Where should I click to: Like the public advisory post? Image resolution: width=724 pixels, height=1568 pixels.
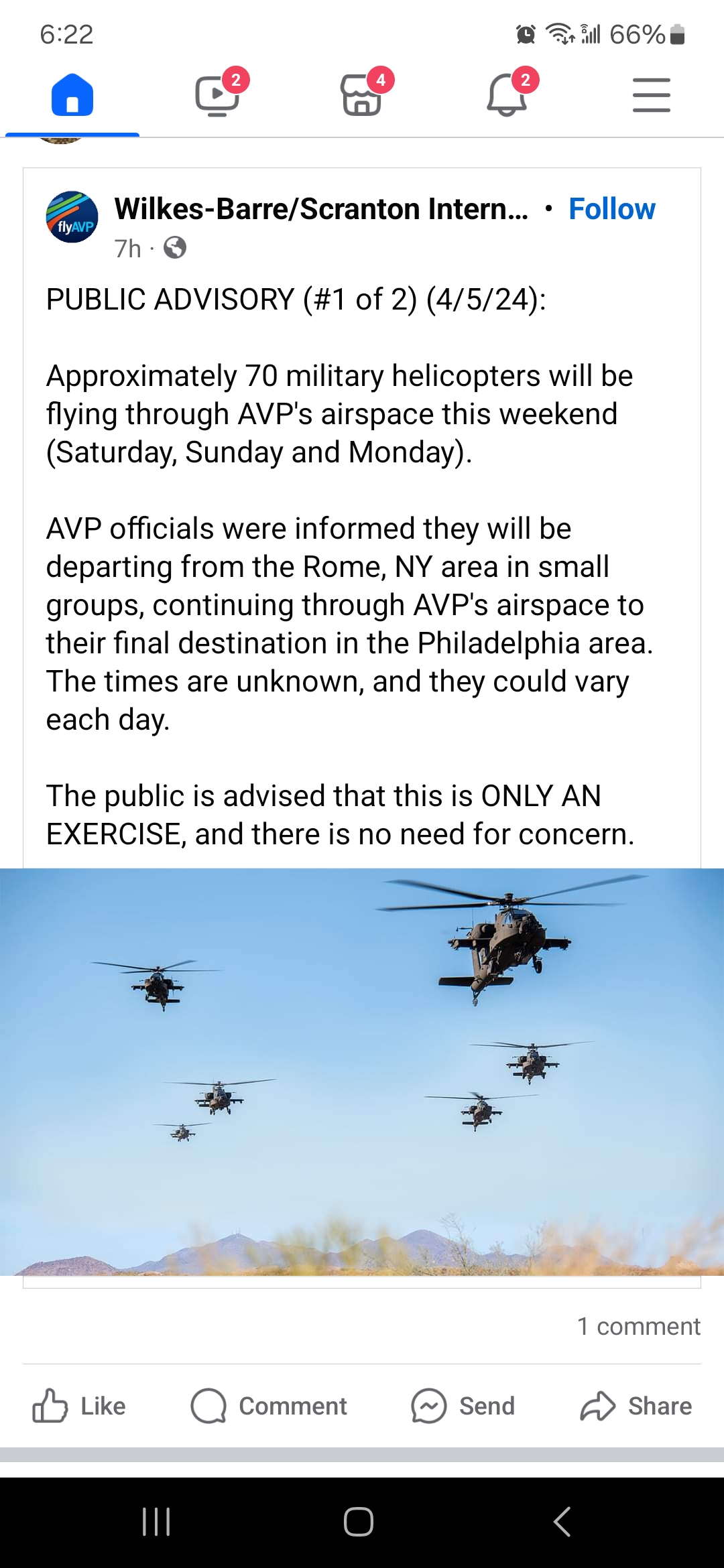(x=79, y=1406)
